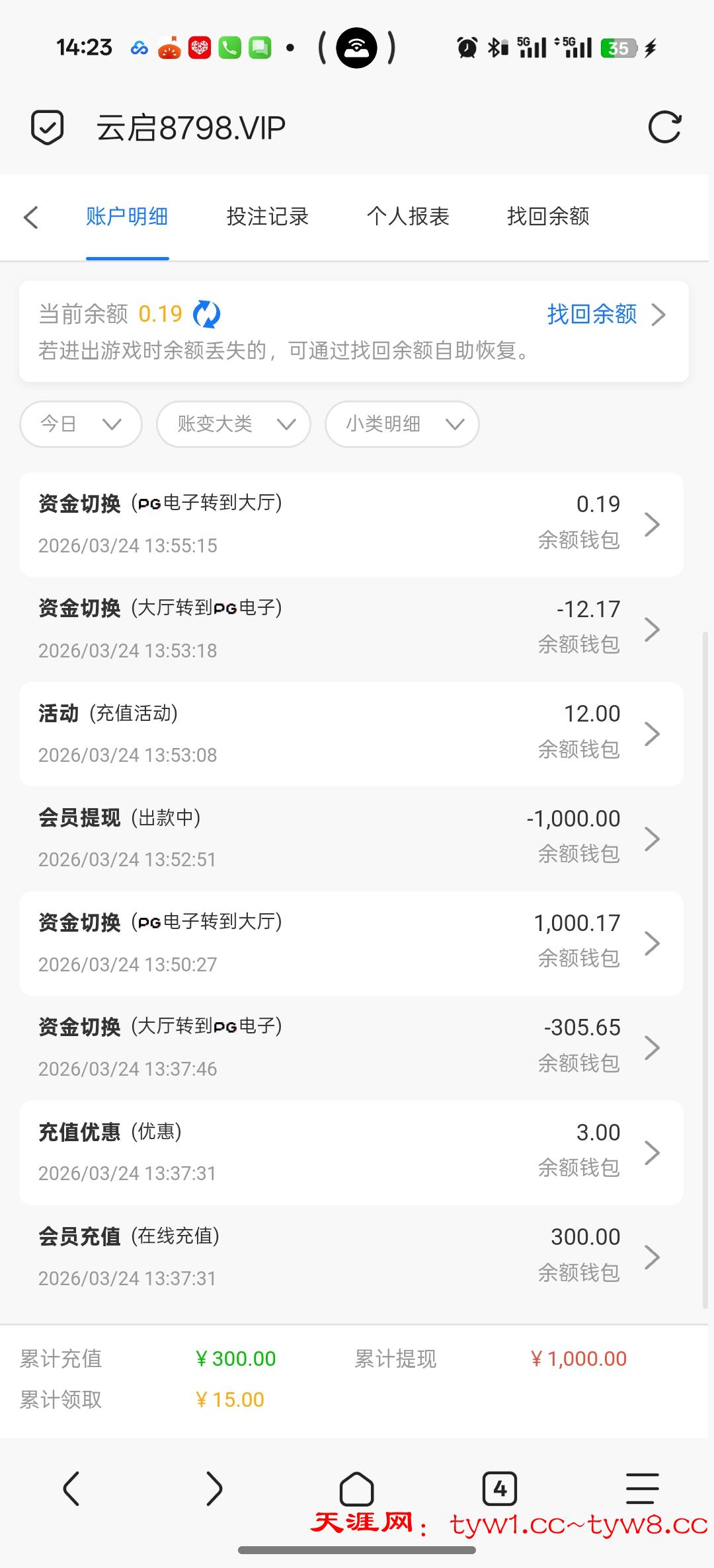Open the 会员充值 300.00 record
This screenshot has height=1568, width=714.
(351, 1257)
